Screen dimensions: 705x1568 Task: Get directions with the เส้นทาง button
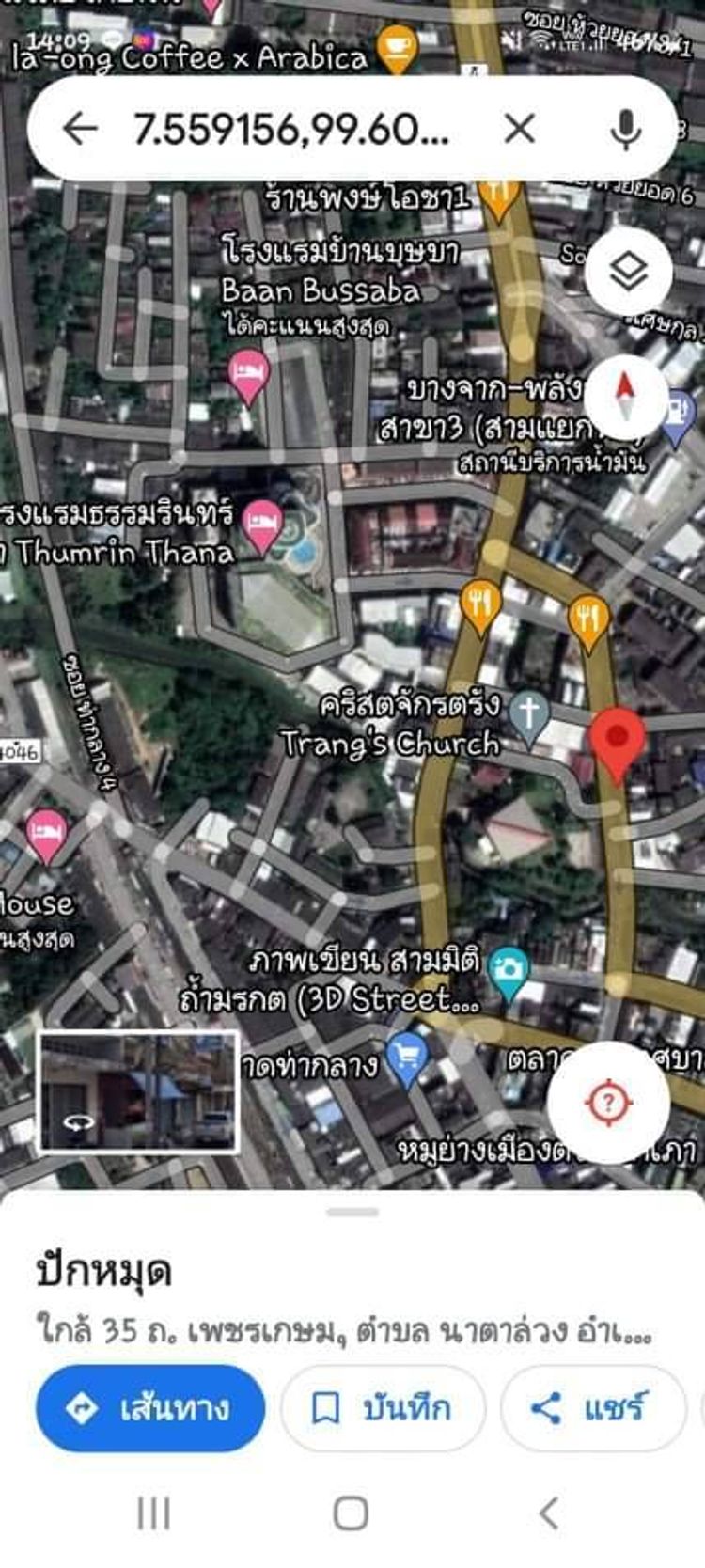[x=150, y=1407]
